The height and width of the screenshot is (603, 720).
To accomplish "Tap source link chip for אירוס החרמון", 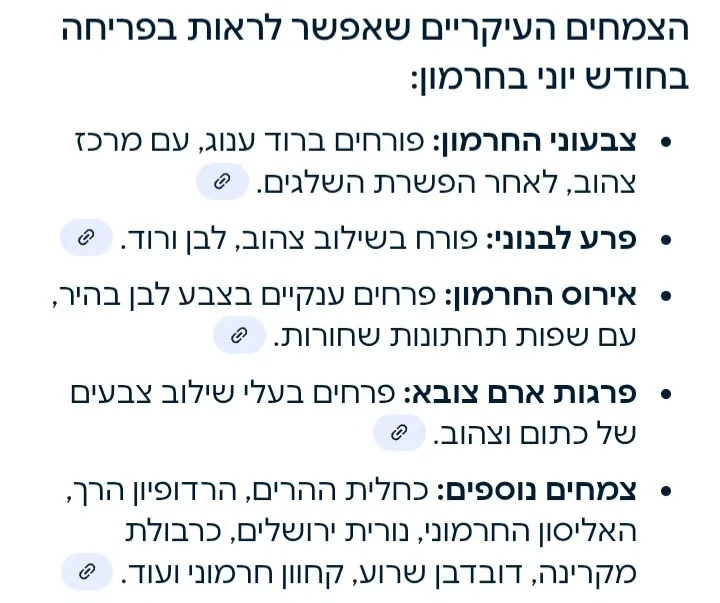I will (x=238, y=335).
